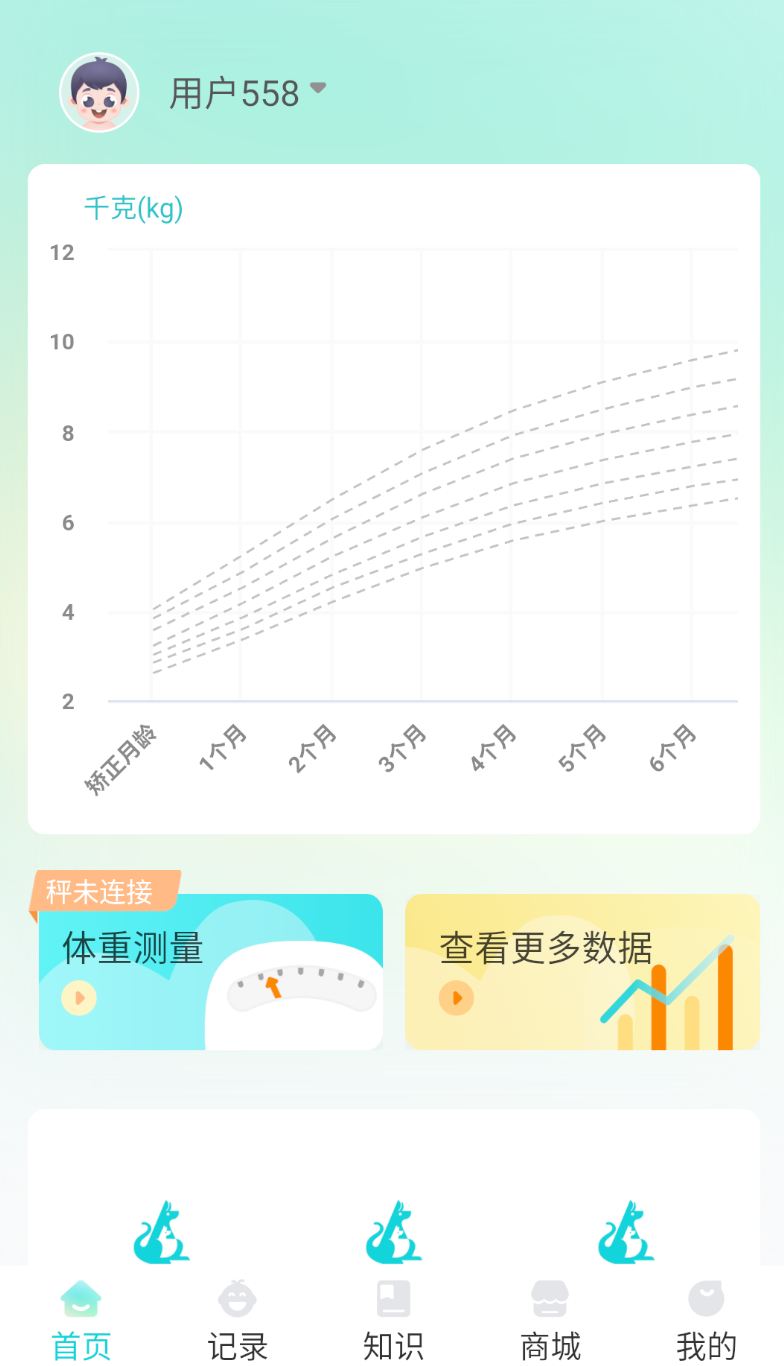Tap the baby avatar picture

(x=99, y=92)
